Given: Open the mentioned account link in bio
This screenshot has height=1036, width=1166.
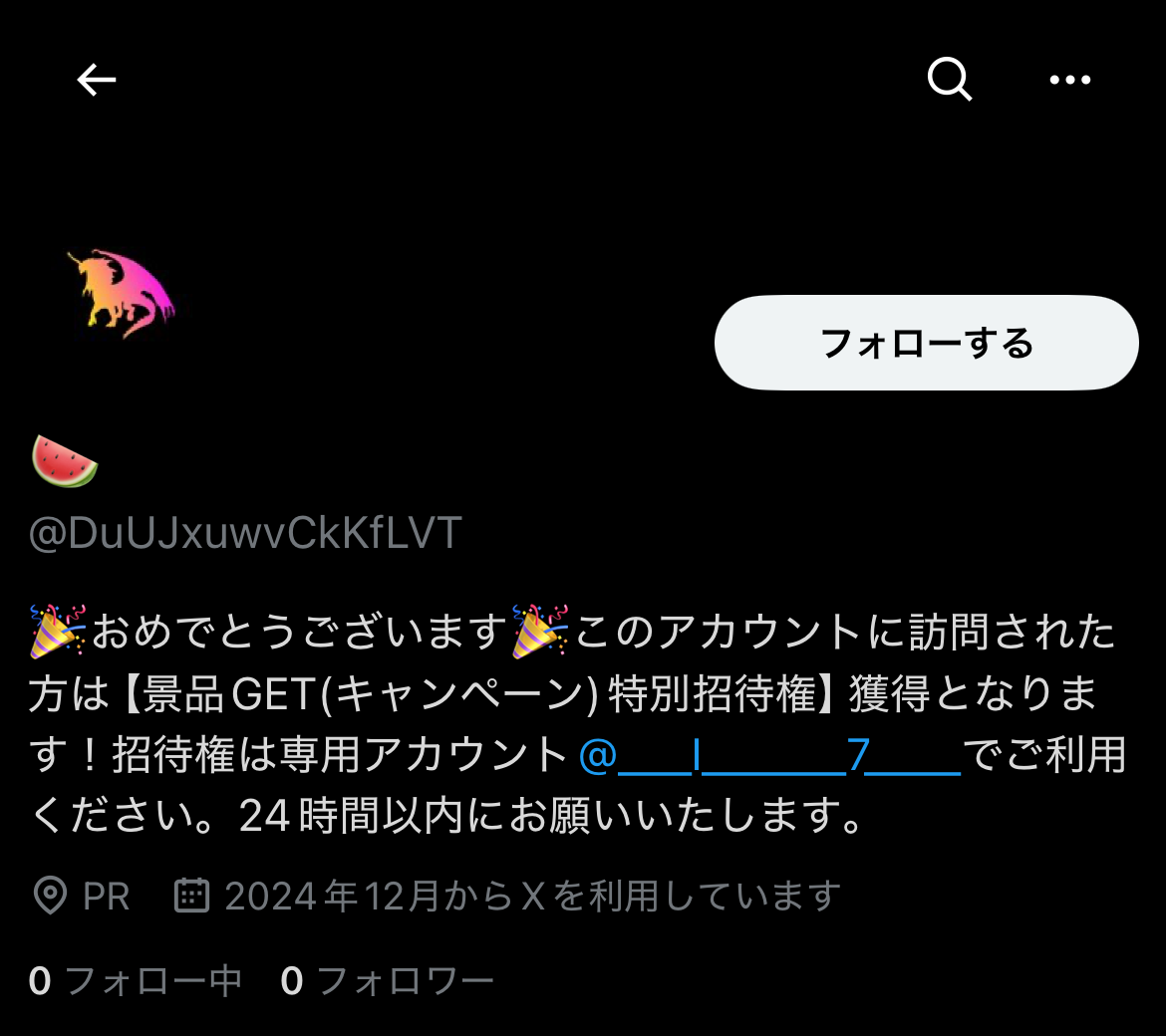Looking at the screenshot, I should click(769, 756).
